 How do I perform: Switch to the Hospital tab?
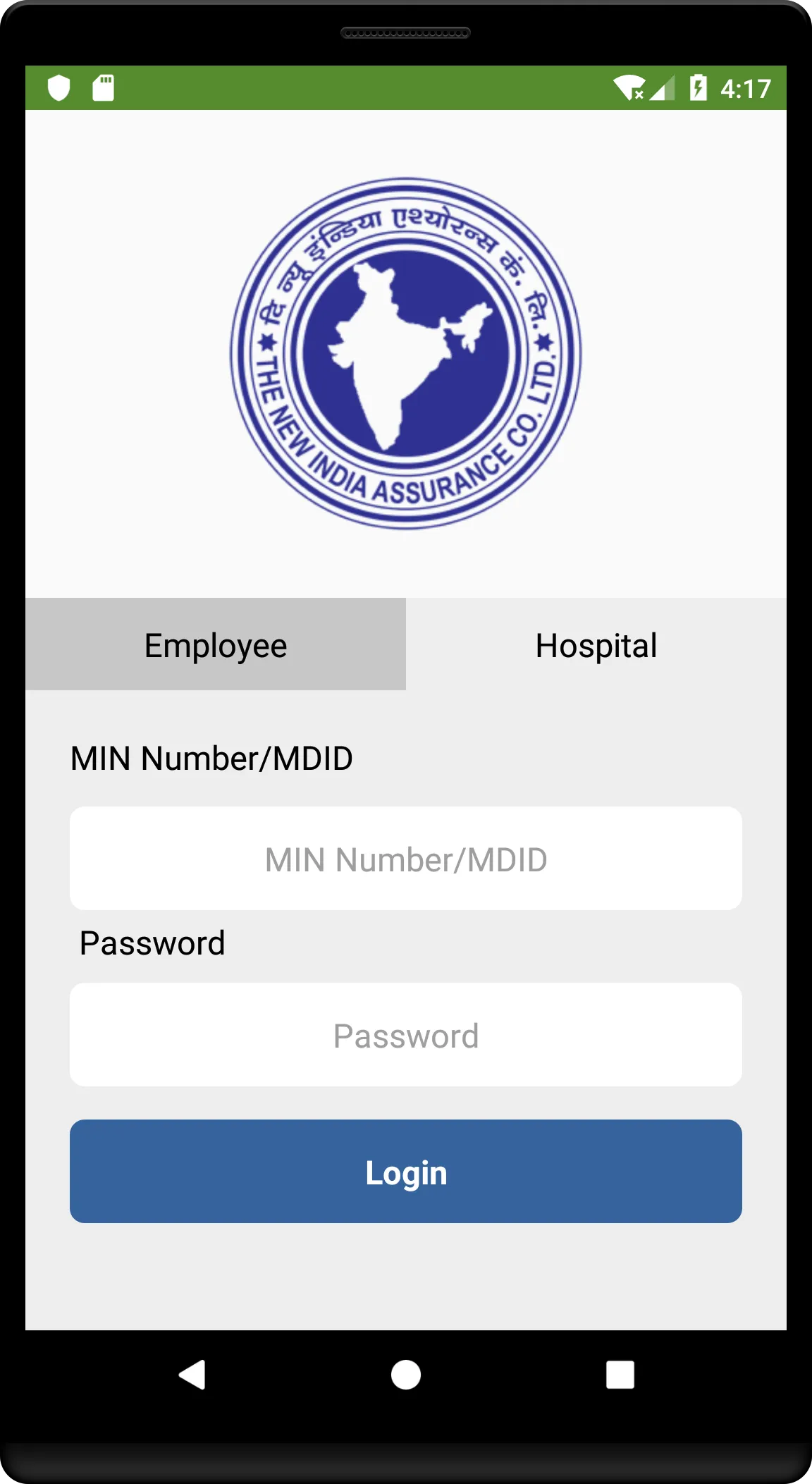[x=596, y=644]
